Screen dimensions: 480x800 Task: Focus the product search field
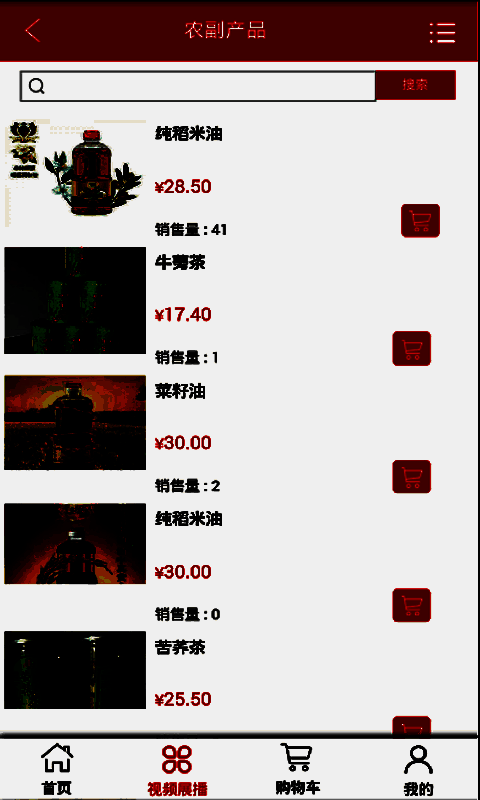tap(198, 86)
